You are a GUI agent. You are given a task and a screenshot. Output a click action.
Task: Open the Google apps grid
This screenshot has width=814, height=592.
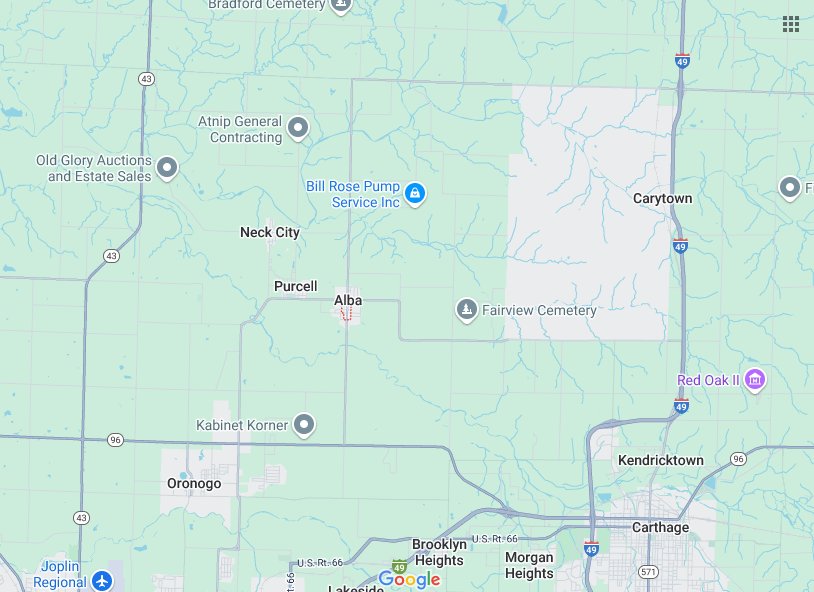(x=790, y=24)
